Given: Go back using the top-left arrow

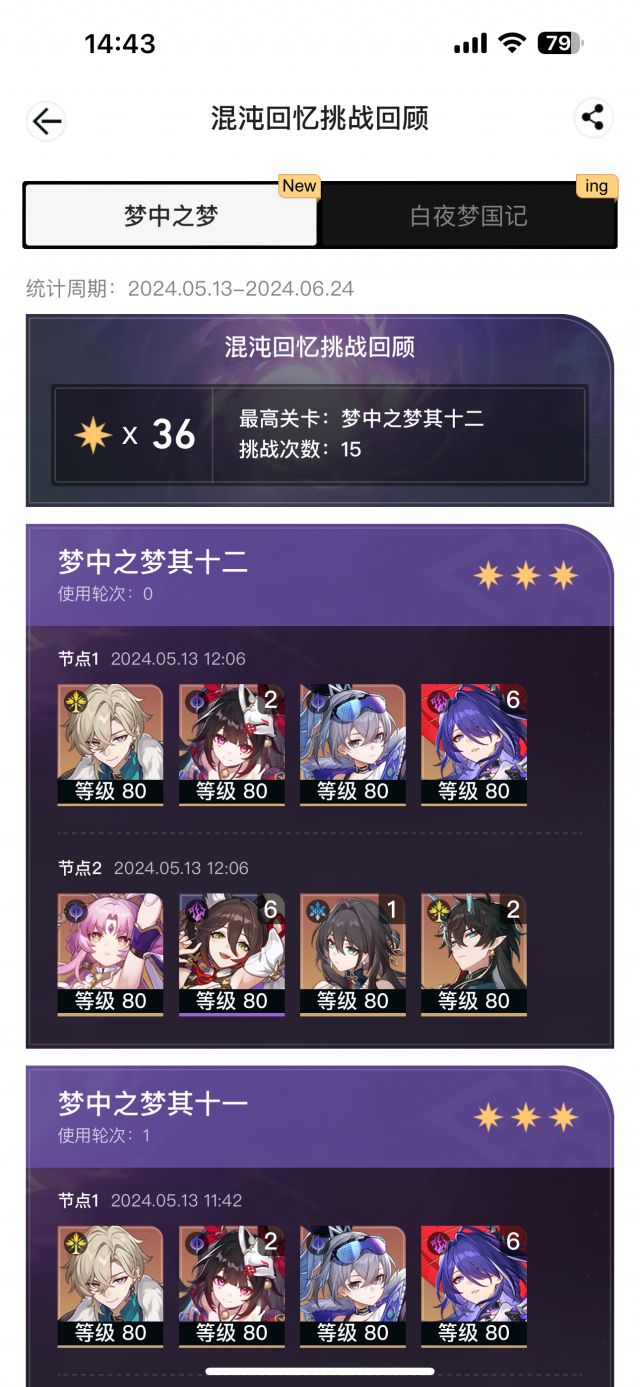Looking at the screenshot, I should point(46,121).
